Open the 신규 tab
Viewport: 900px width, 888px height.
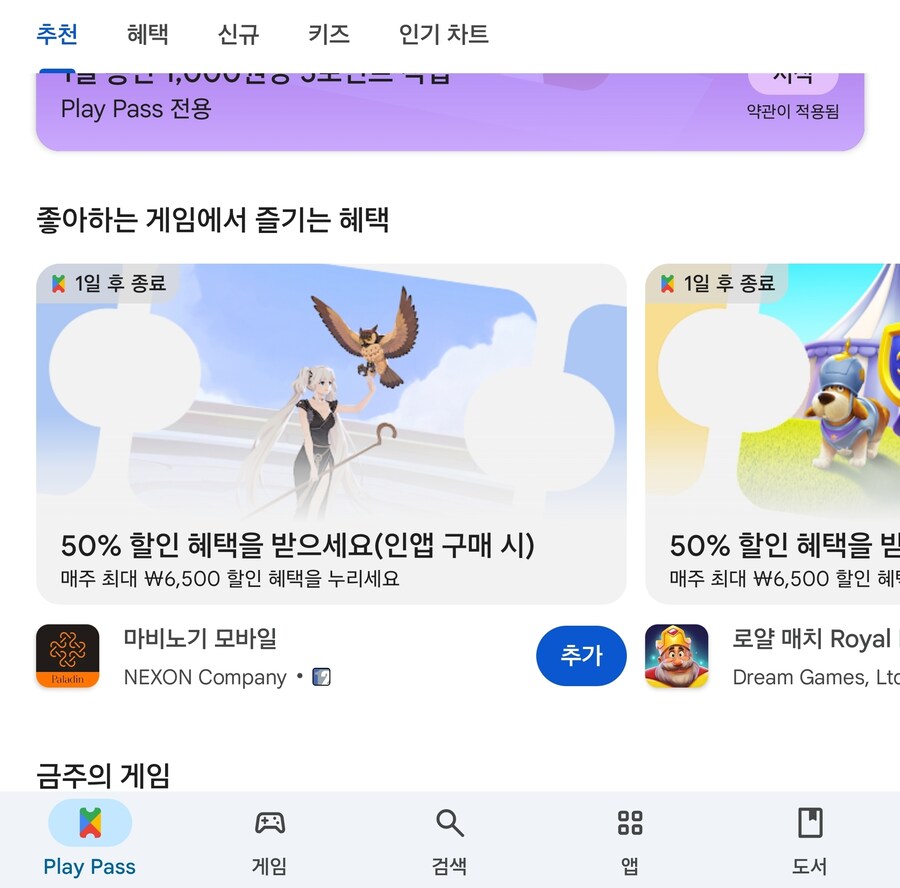(x=238, y=35)
